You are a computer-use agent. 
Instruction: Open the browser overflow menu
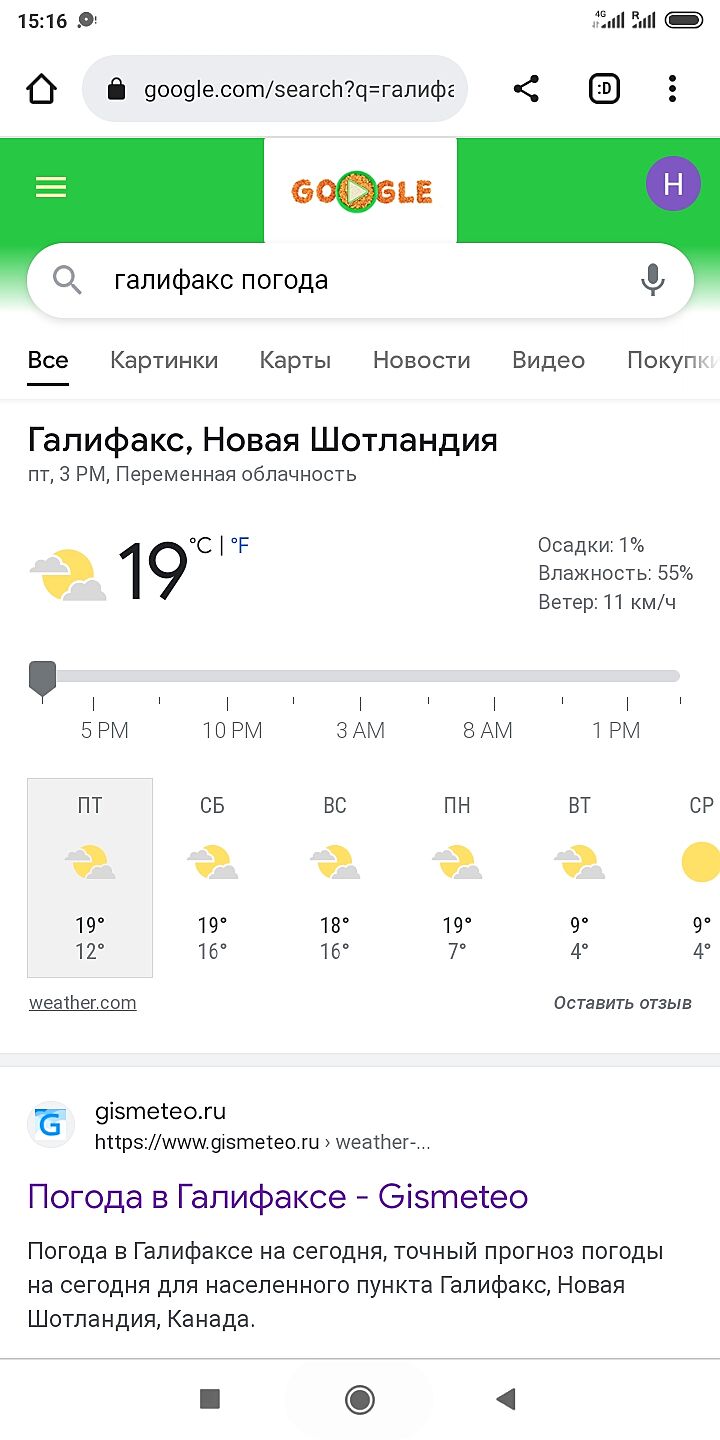[x=672, y=89]
